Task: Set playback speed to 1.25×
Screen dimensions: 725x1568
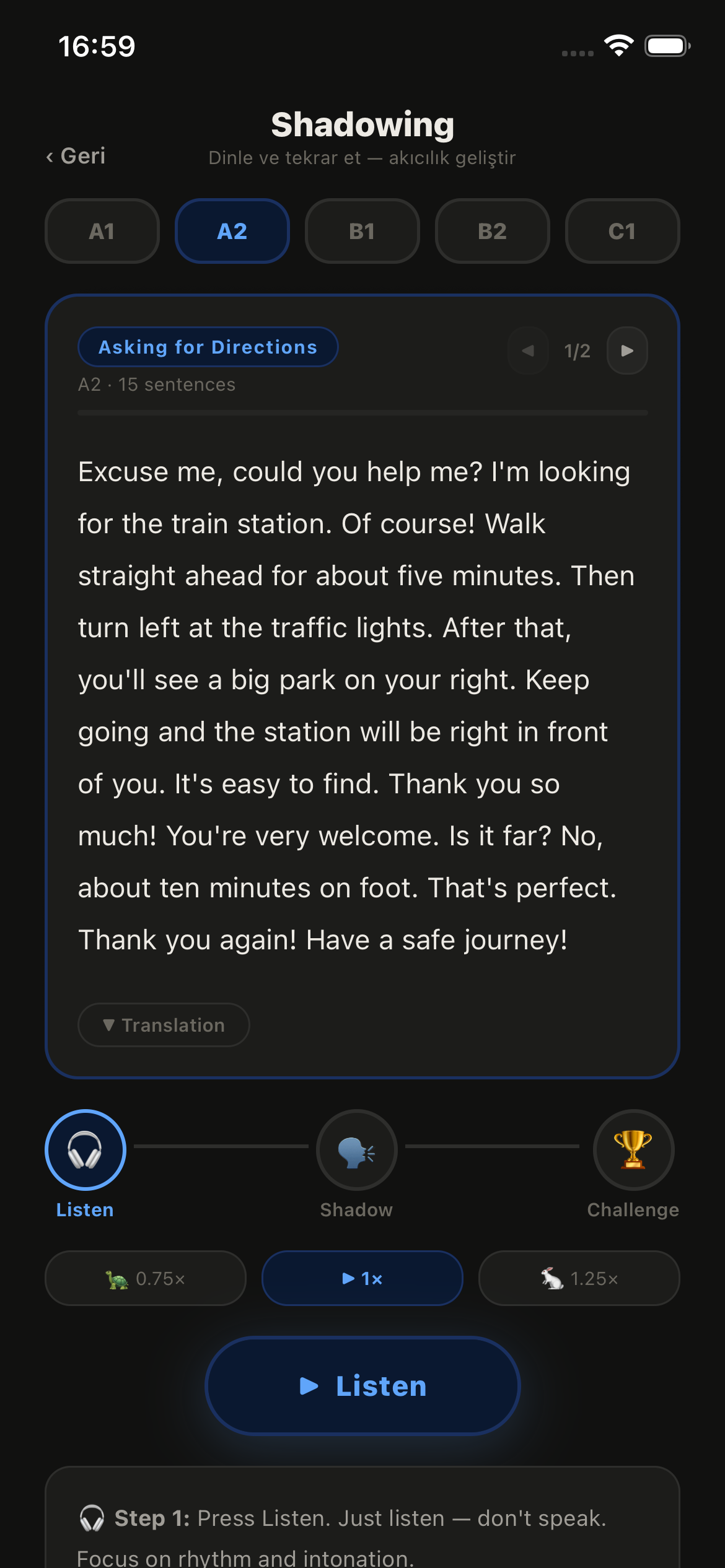Action: [x=579, y=1279]
